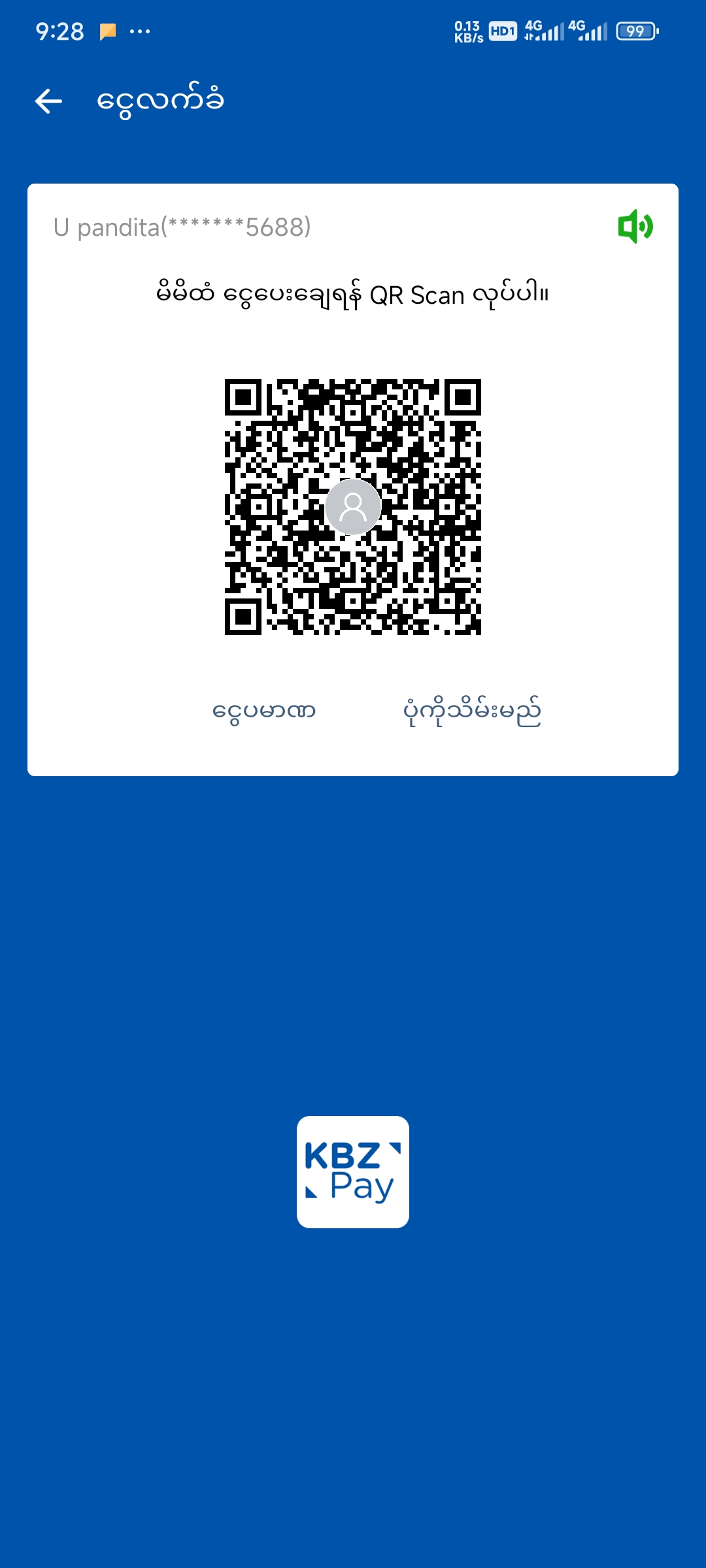This screenshot has height=1568, width=706.
Task: Go back from the receive money screen
Action: [x=48, y=101]
